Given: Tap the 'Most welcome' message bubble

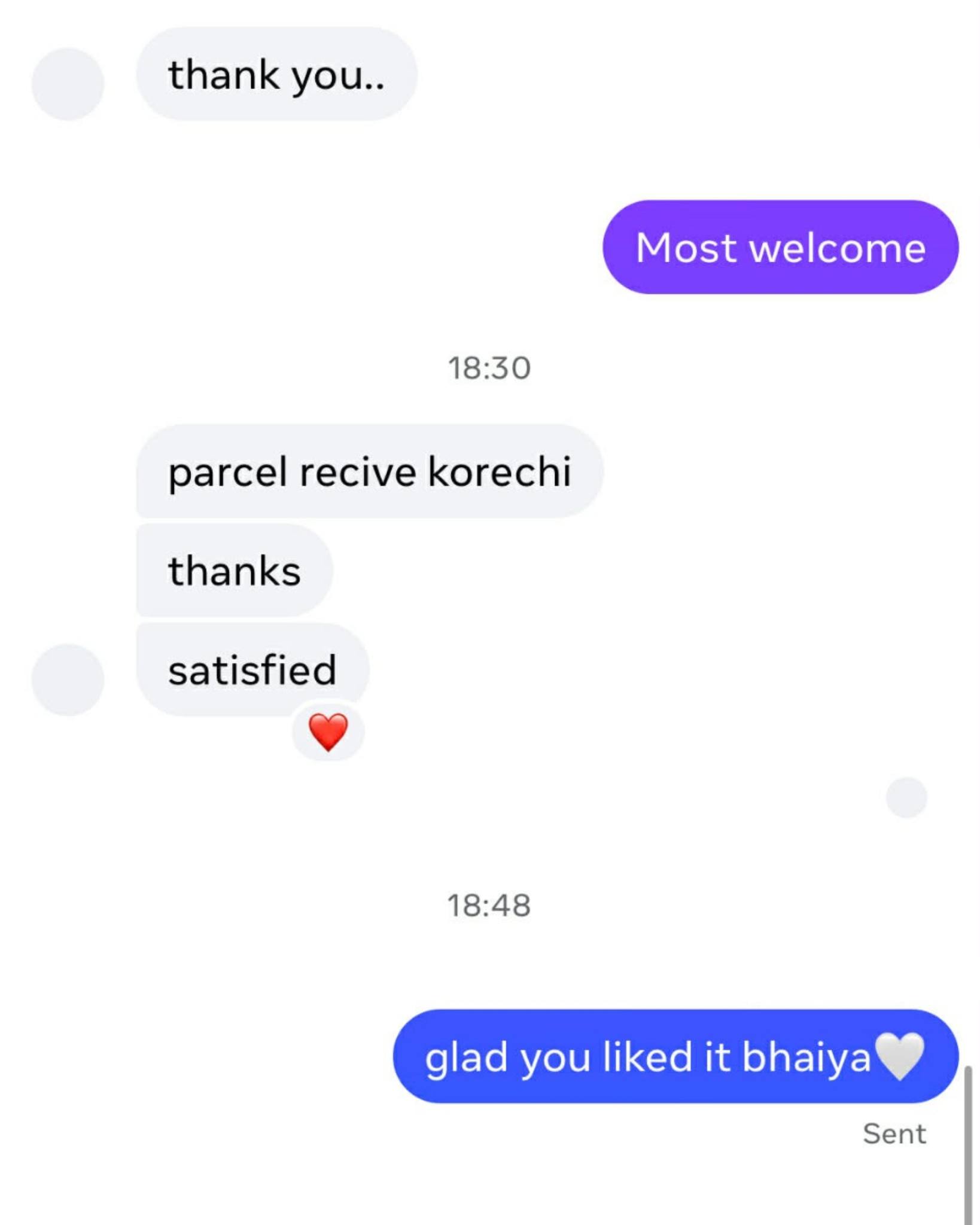Looking at the screenshot, I should (780, 248).
